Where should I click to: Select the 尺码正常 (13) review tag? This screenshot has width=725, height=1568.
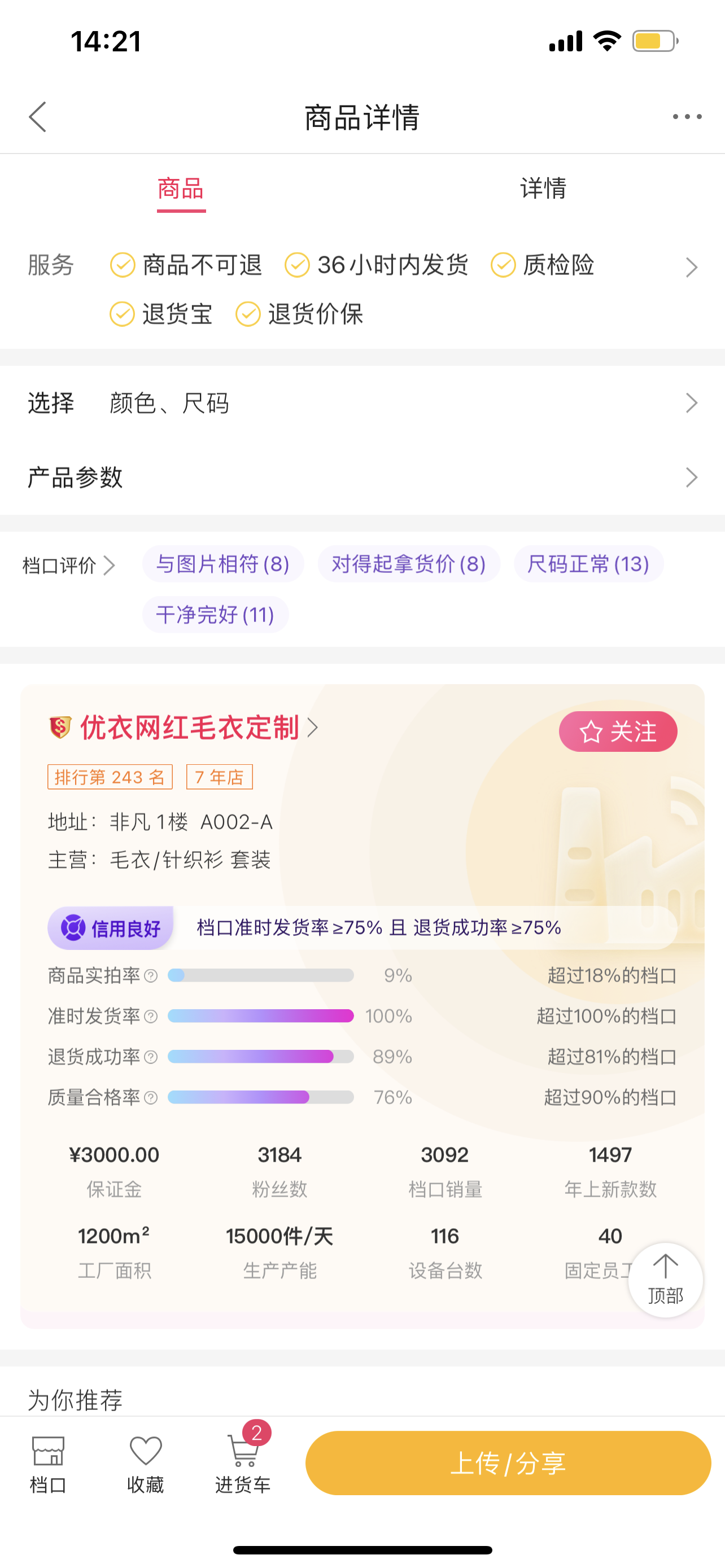pos(588,564)
